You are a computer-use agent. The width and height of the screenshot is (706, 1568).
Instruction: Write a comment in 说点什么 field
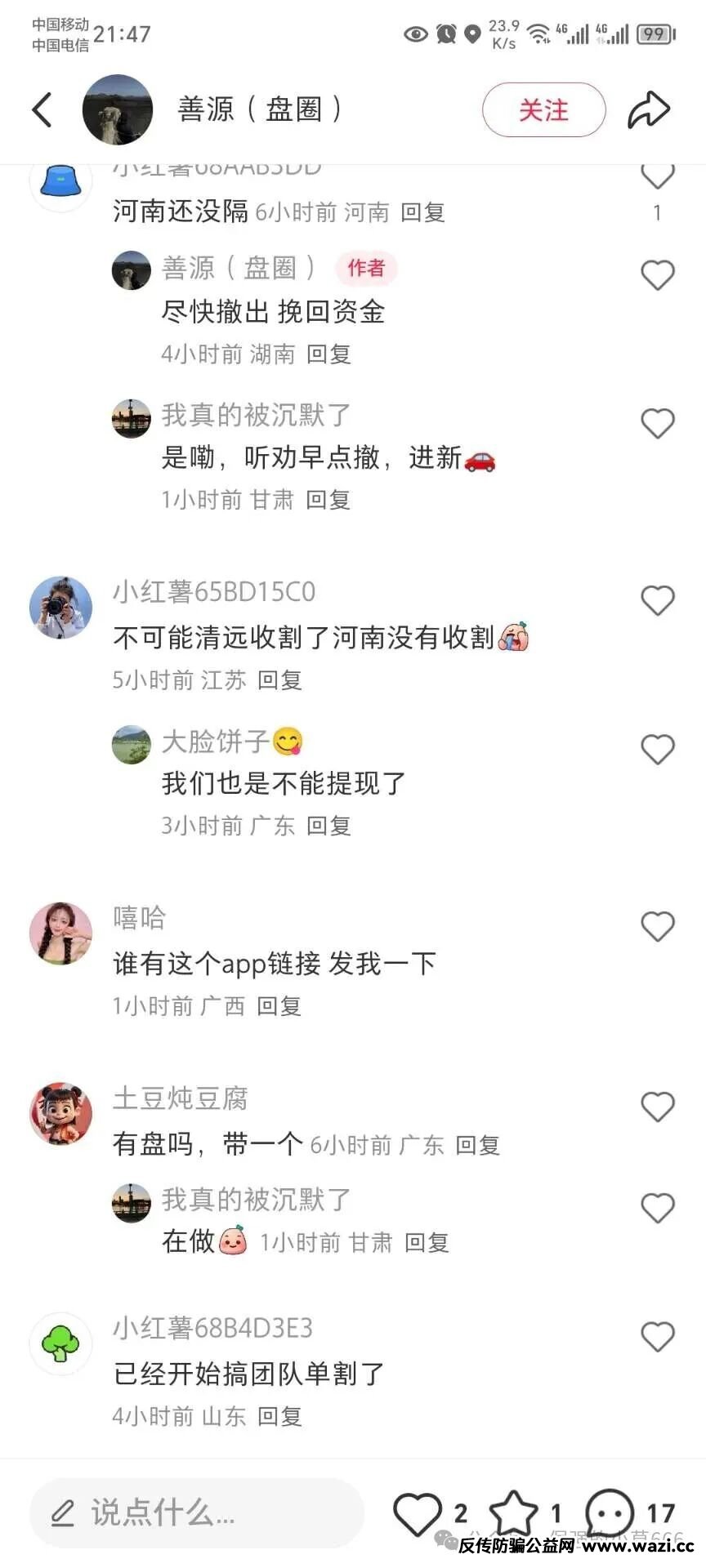[196, 1512]
